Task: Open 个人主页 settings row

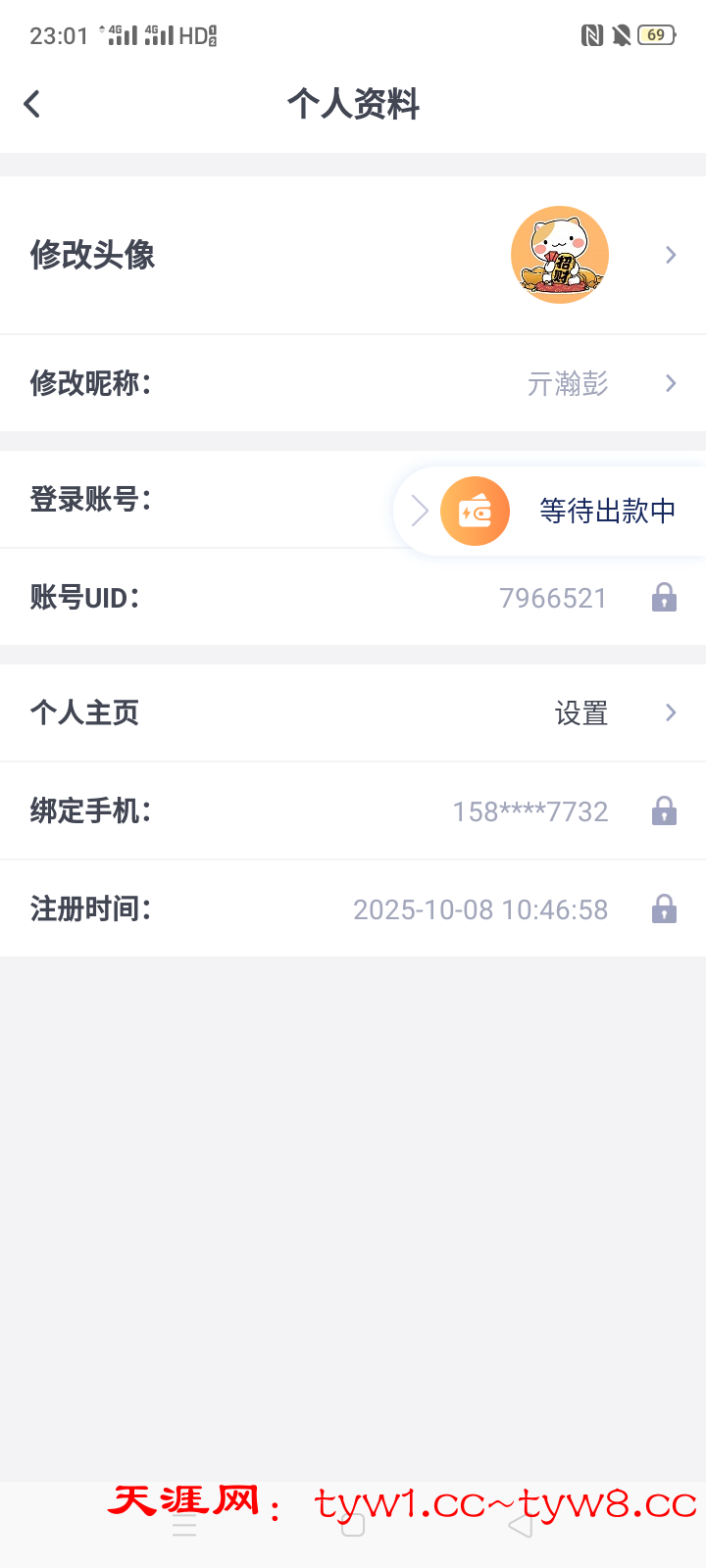Action: pos(353,712)
